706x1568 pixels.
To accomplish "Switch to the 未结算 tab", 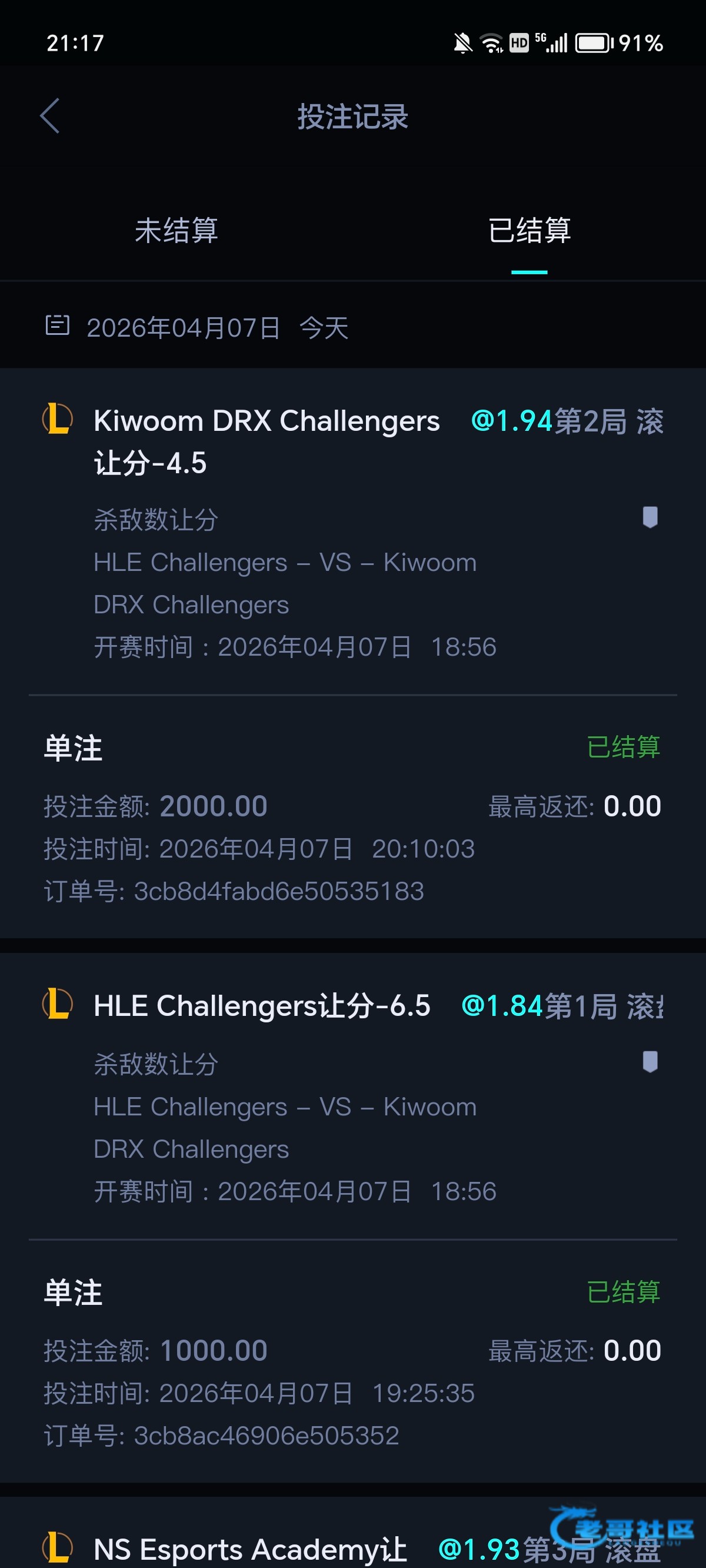I will pyautogui.click(x=176, y=231).
